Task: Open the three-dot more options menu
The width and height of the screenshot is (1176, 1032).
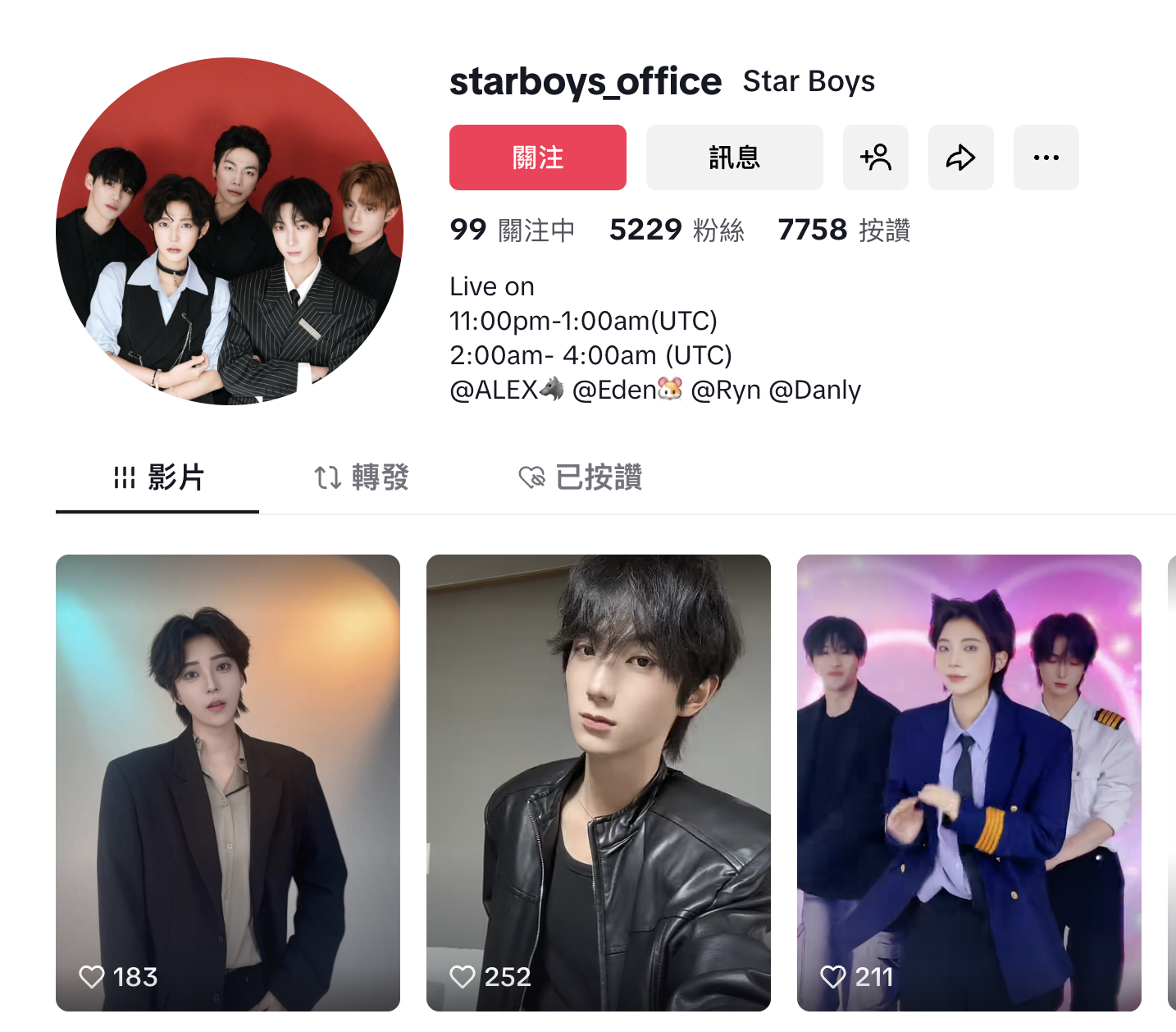Action: point(1046,158)
